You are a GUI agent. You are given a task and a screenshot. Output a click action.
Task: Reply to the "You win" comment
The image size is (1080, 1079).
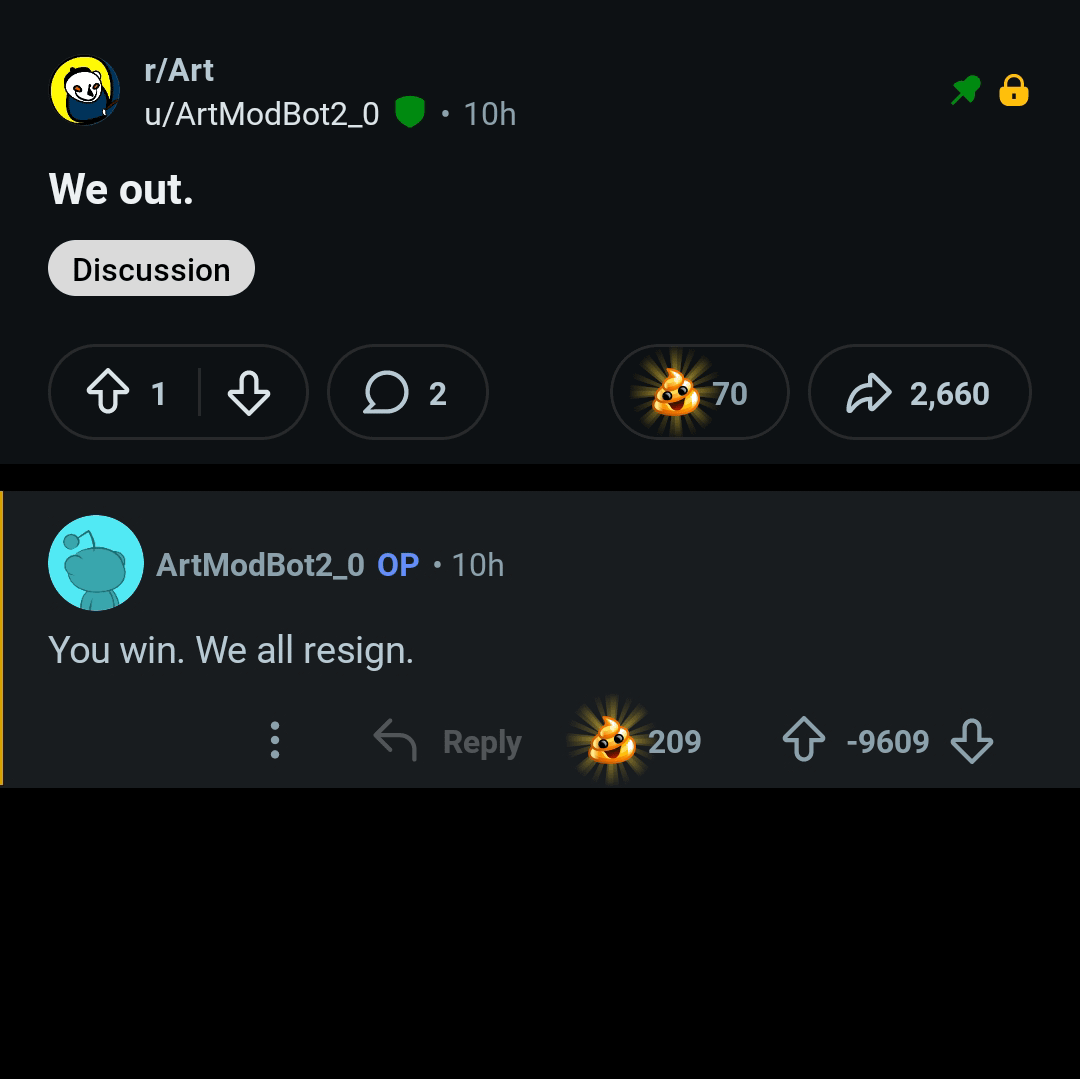(448, 741)
